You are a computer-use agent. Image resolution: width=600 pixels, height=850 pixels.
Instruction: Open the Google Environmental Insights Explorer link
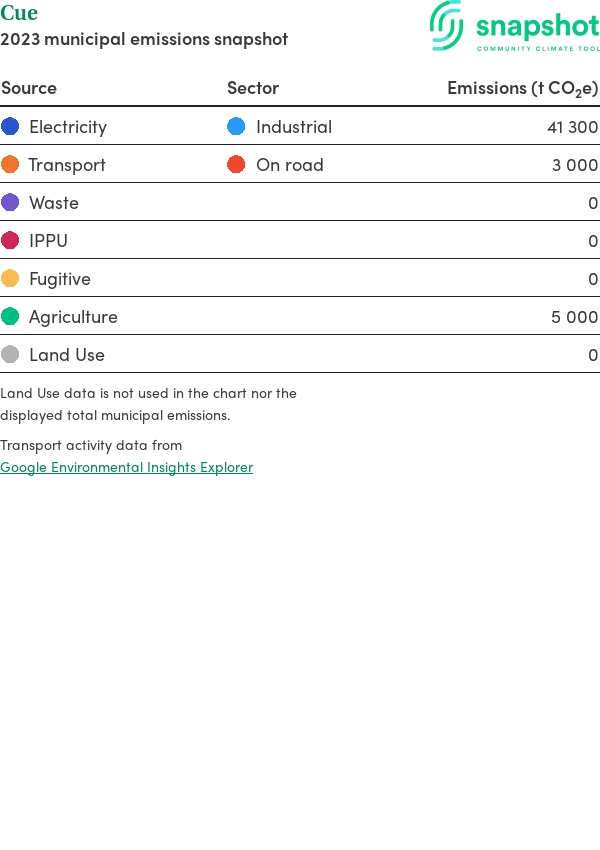(x=126, y=467)
